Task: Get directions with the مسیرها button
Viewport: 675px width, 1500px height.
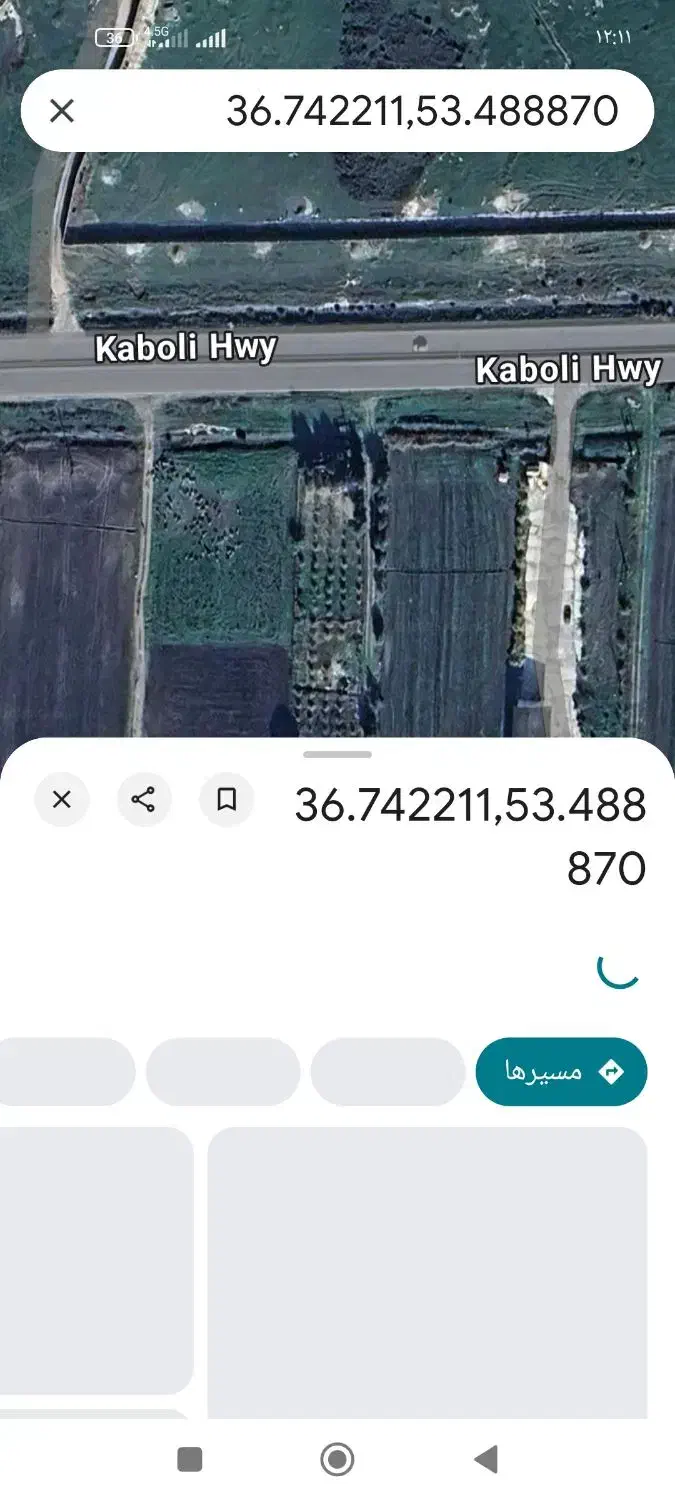Action: pyautogui.click(x=561, y=1072)
